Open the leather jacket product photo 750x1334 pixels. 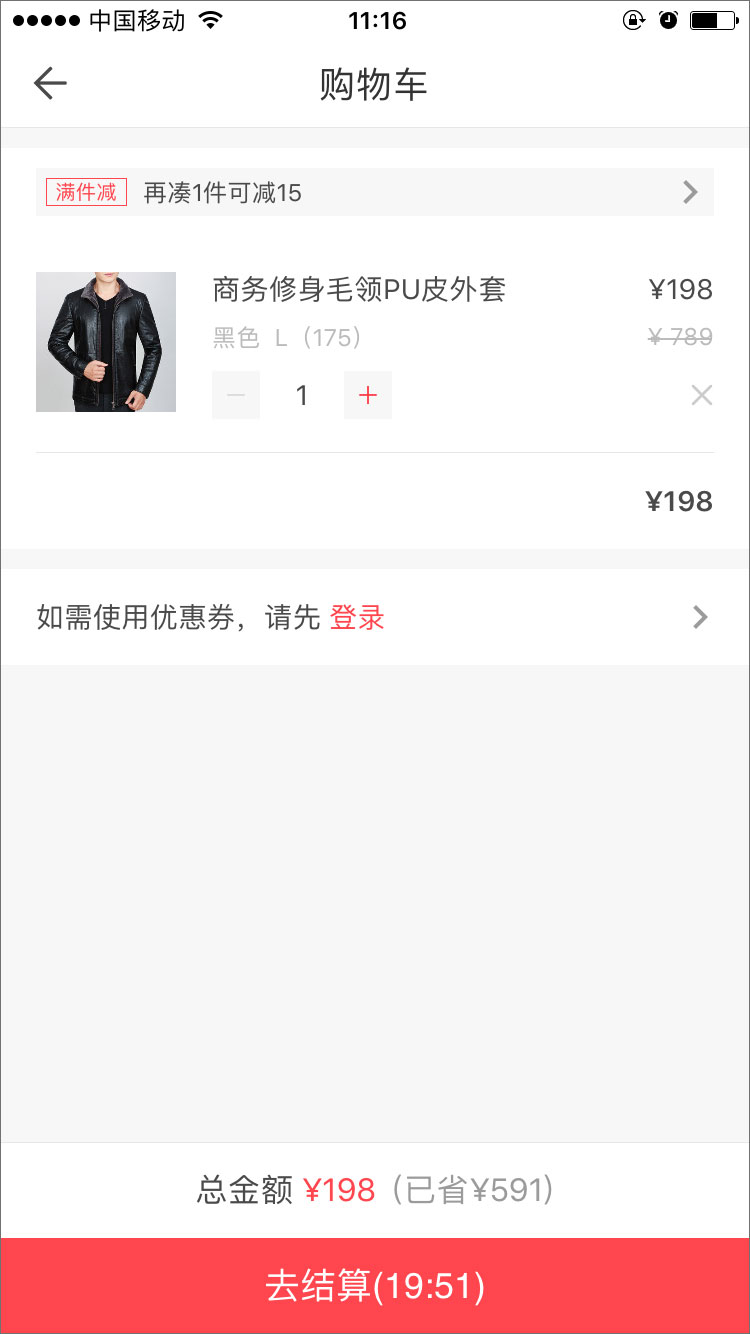[106, 342]
